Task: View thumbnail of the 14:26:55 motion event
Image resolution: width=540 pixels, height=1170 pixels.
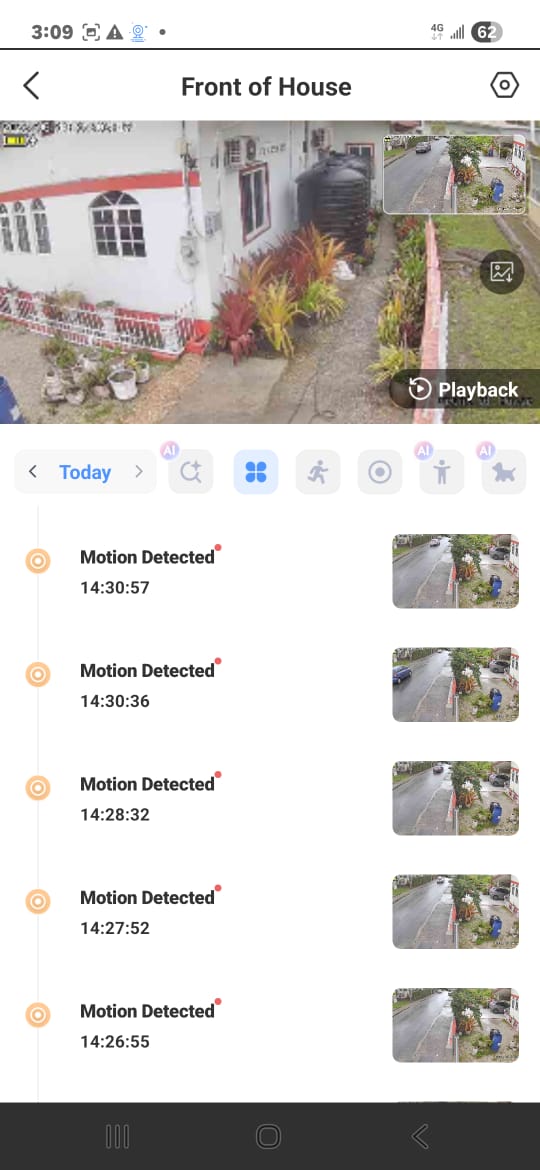Action: [x=456, y=1024]
